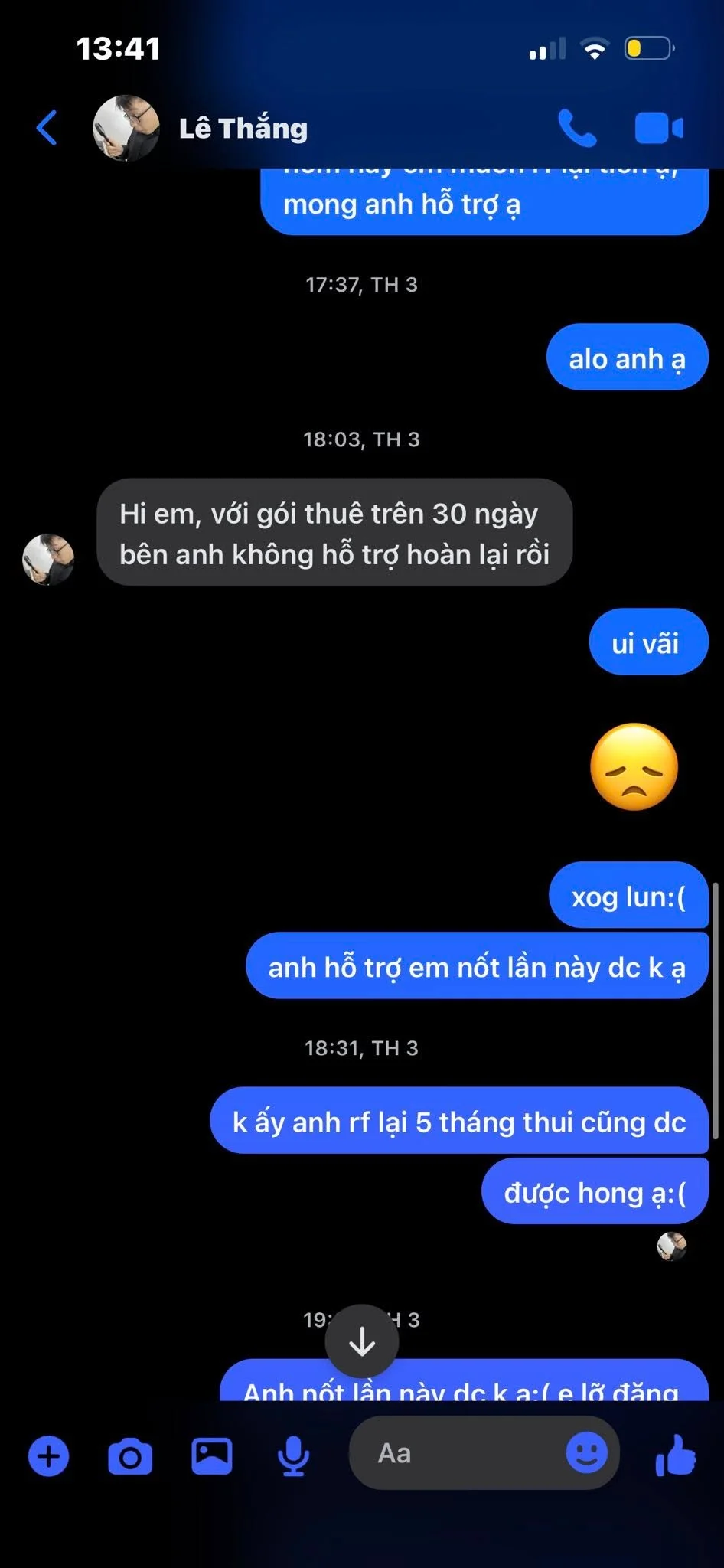
Task: Start a video call with Lê Thắng
Action: [x=658, y=128]
